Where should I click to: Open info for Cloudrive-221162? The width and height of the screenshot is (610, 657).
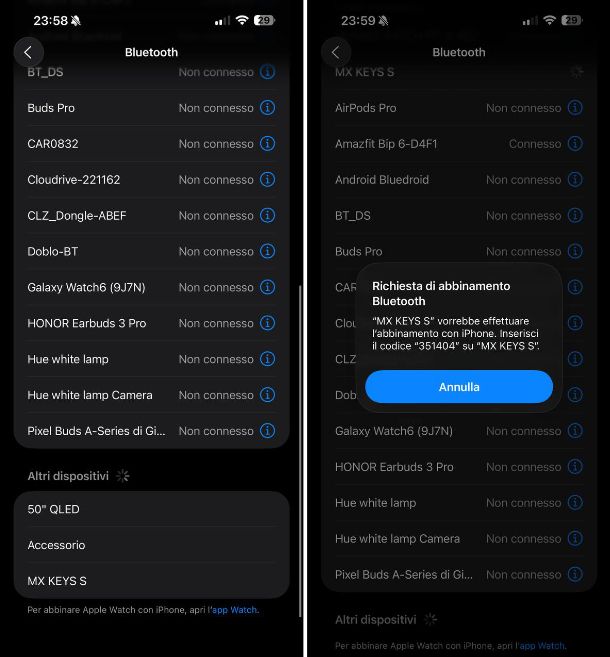tap(267, 180)
